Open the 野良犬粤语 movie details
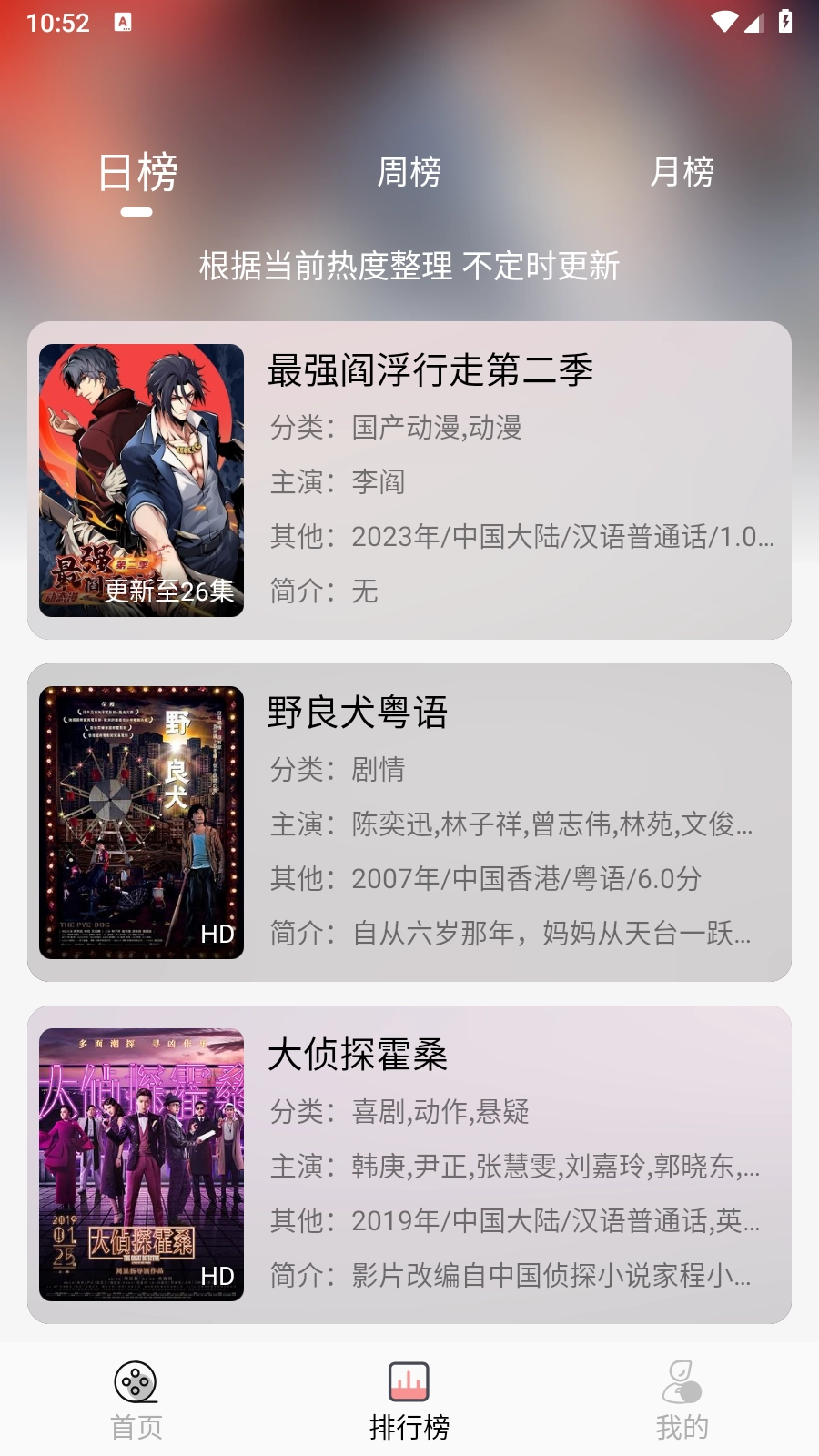The height and width of the screenshot is (1456, 819). tap(359, 715)
